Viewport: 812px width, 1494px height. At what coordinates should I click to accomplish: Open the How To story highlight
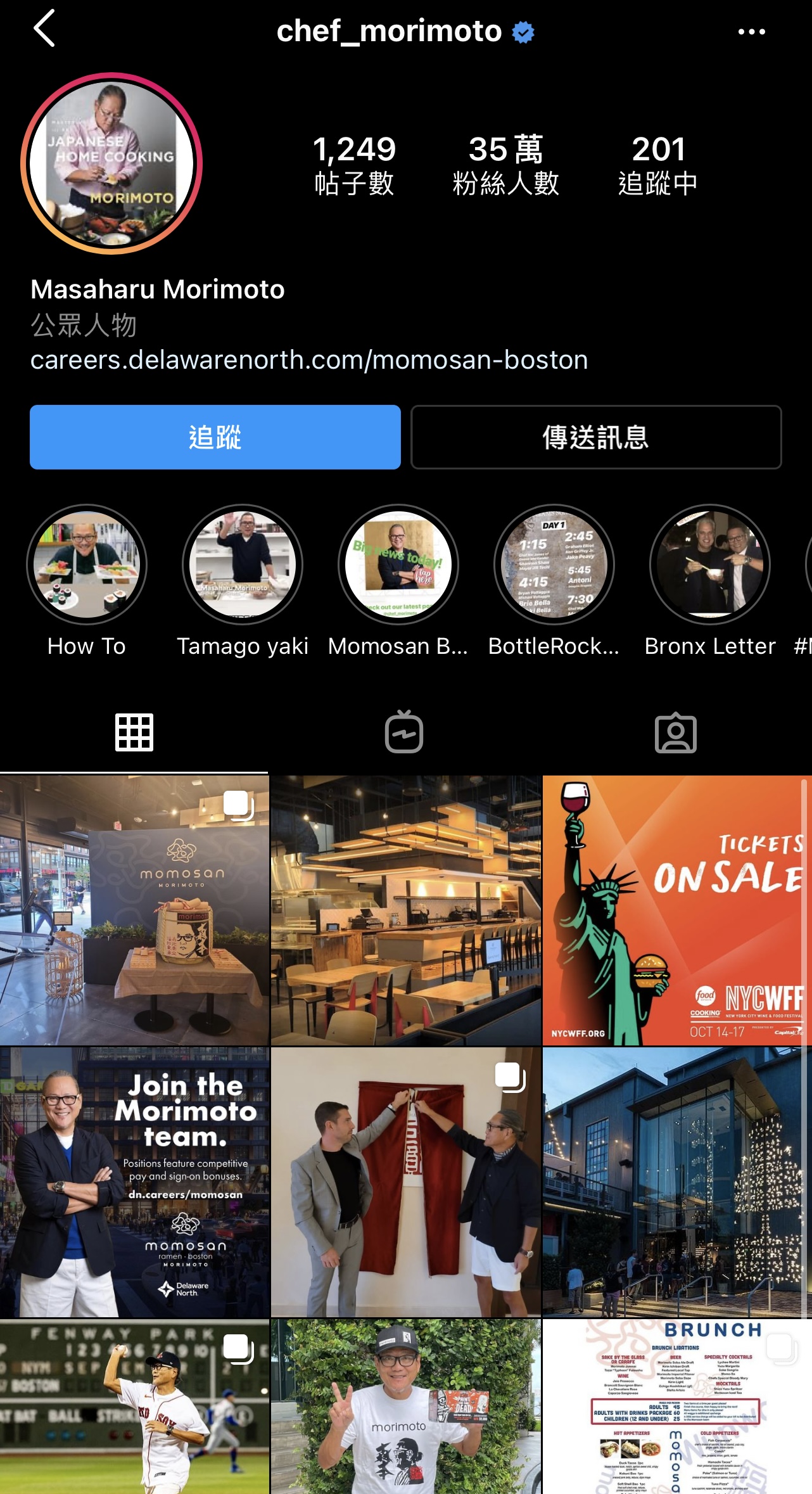(87, 565)
